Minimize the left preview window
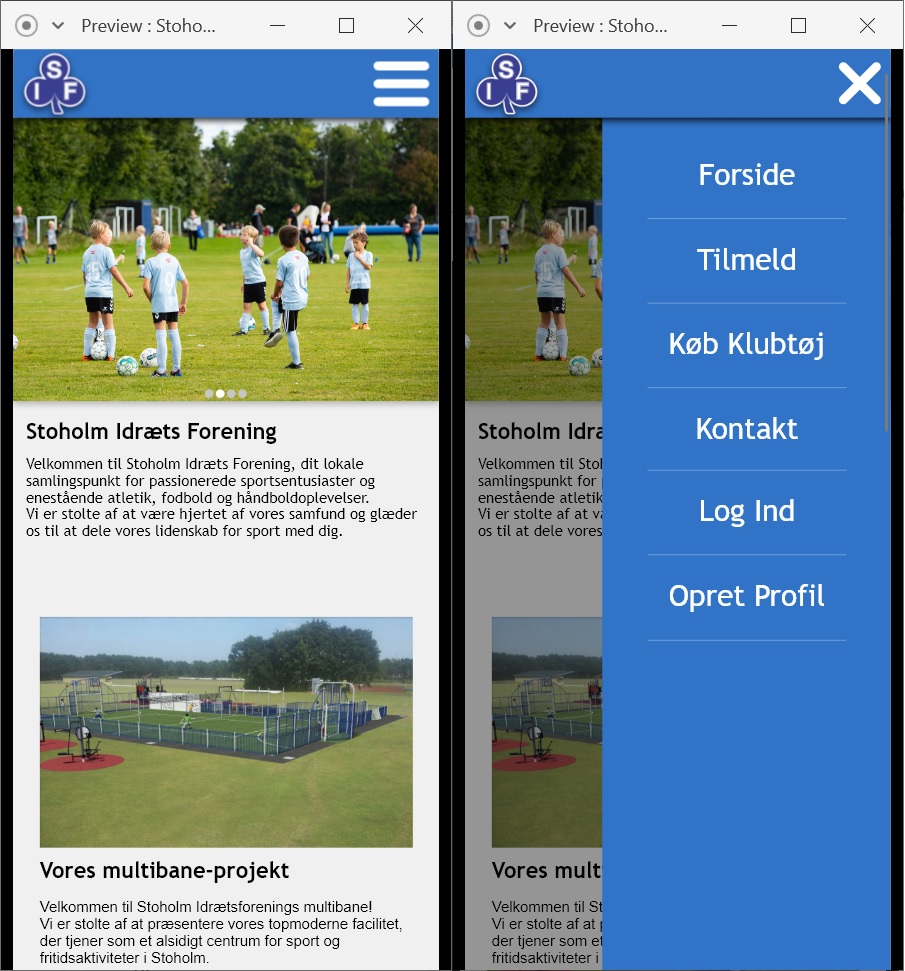Viewport: 905px width, 971px height. point(277,26)
